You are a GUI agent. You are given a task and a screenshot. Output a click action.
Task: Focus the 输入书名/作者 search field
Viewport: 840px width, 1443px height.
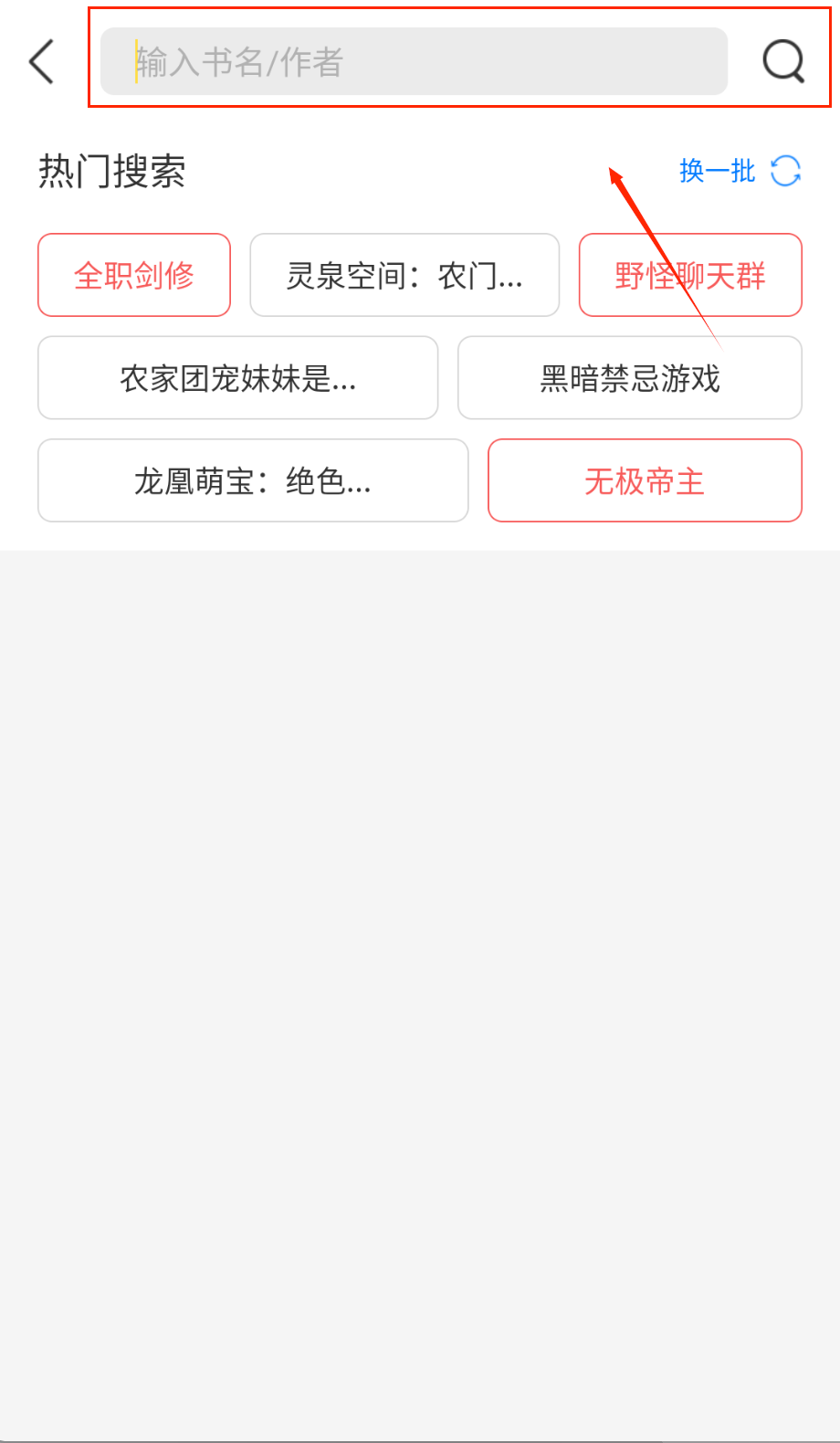[414, 62]
